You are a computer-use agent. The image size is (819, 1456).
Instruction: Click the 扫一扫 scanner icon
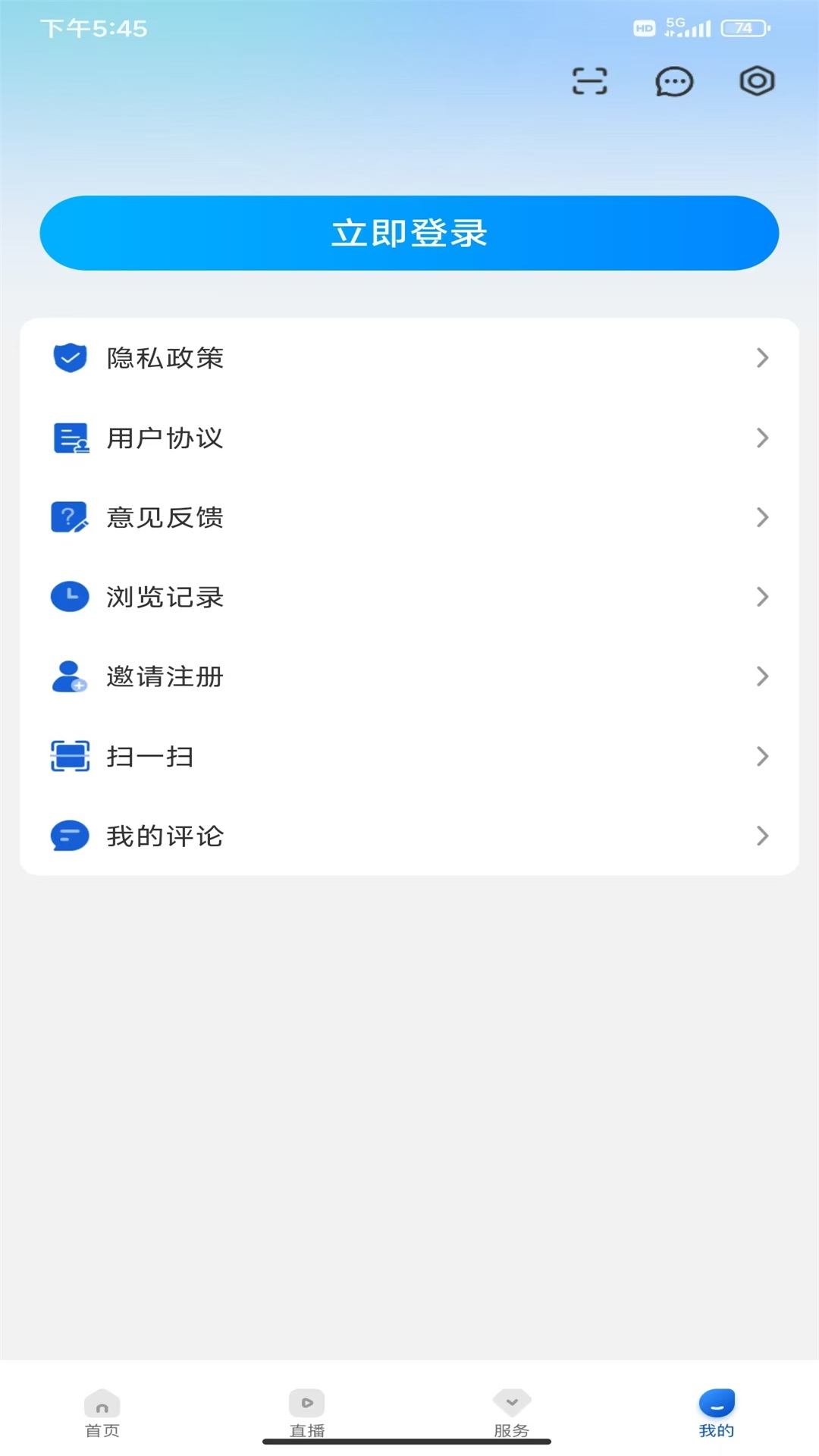point(69,756)
